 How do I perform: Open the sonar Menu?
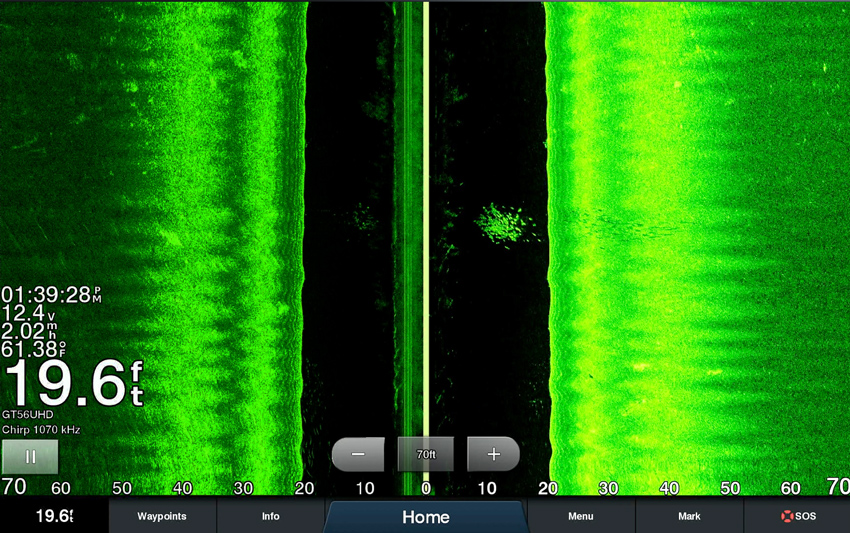(x=580, y=517)
